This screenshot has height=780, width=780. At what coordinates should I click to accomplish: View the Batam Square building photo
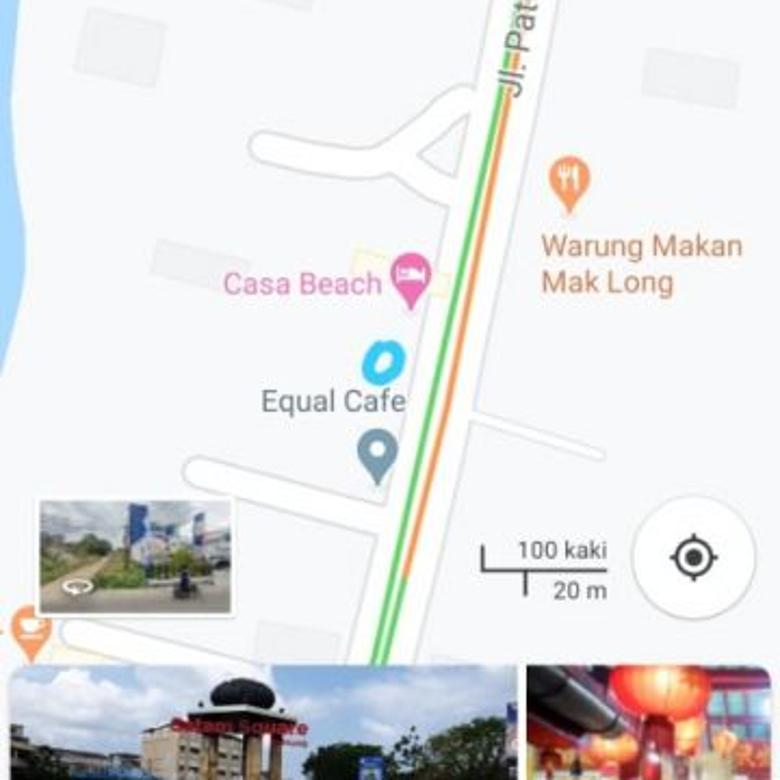262,724
